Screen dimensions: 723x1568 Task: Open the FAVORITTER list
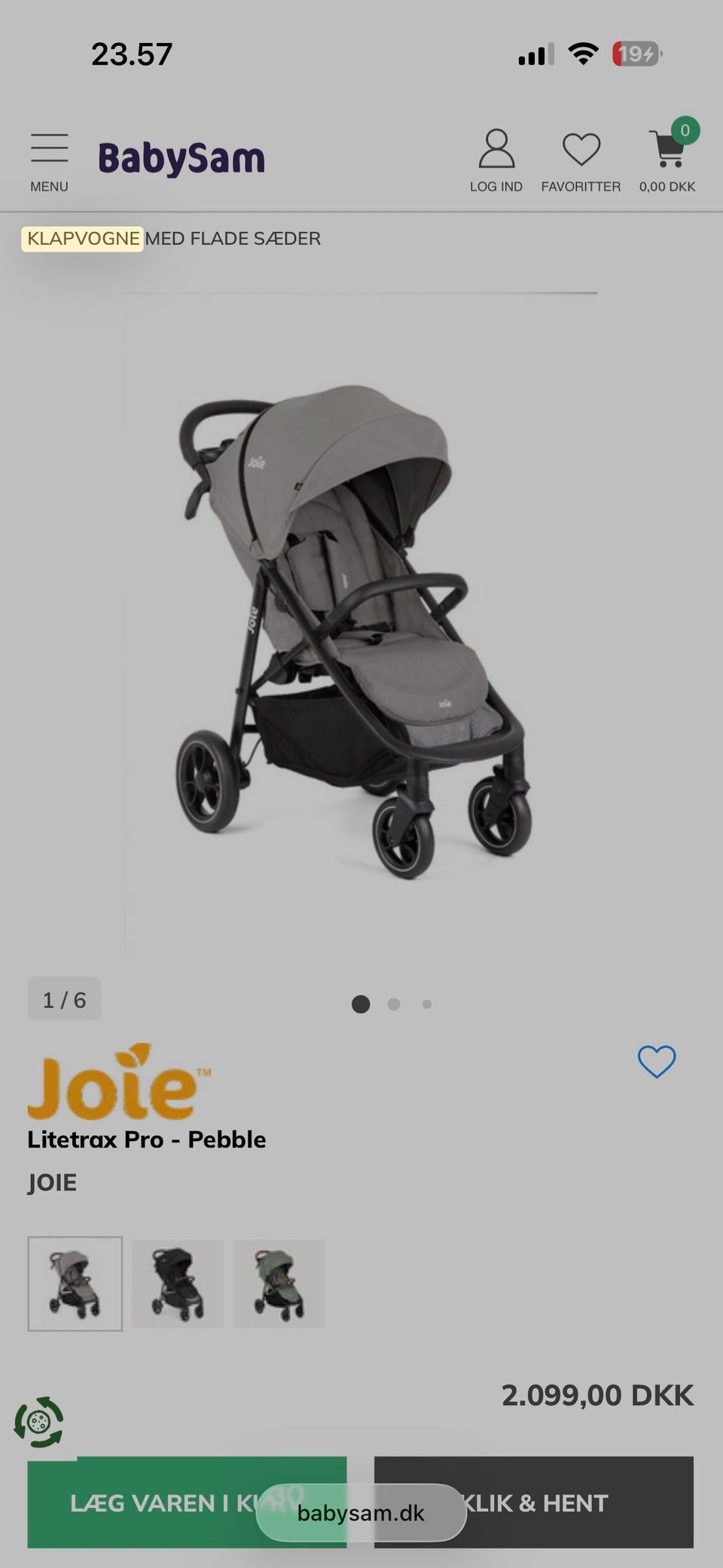click(581, 160)
